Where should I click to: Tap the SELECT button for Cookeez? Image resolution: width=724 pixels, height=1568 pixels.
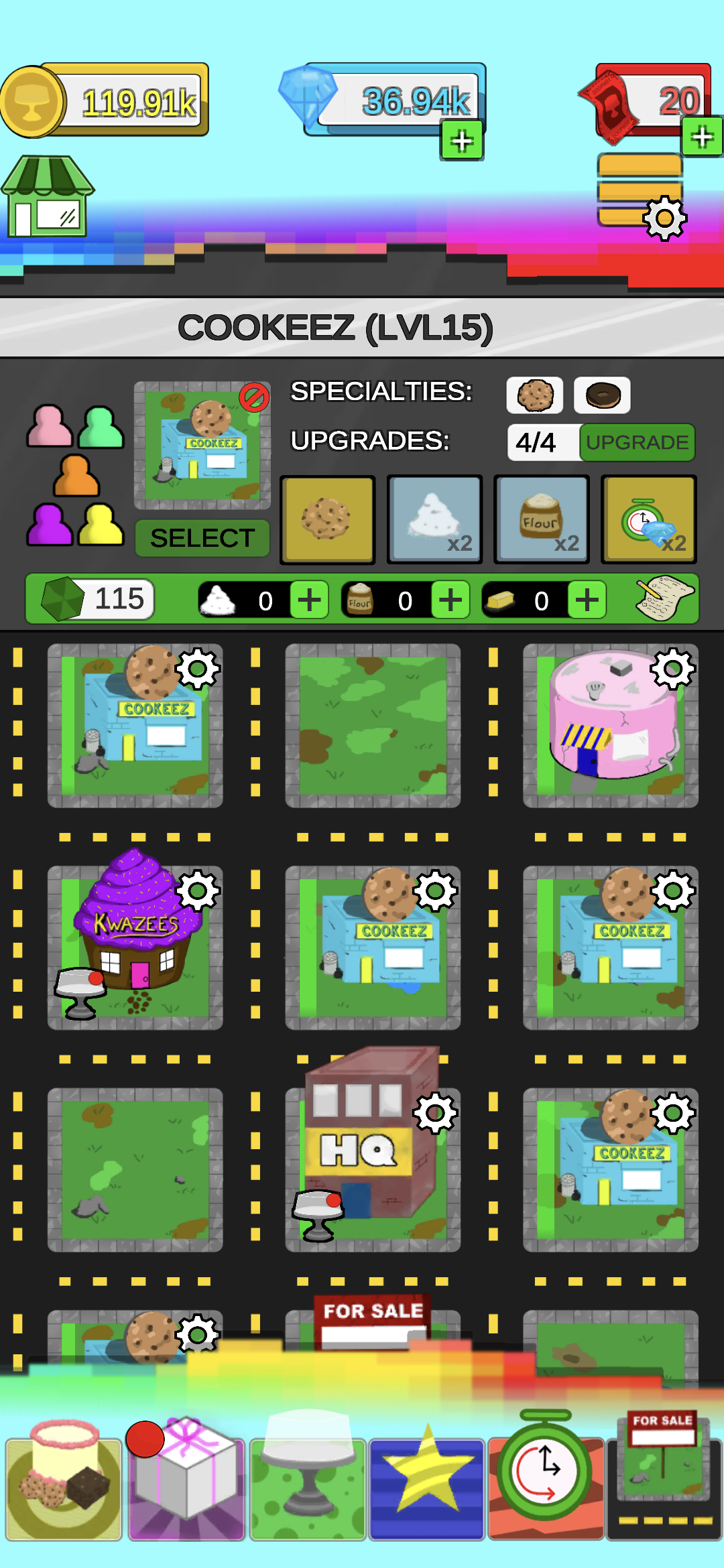click(202, 538)
